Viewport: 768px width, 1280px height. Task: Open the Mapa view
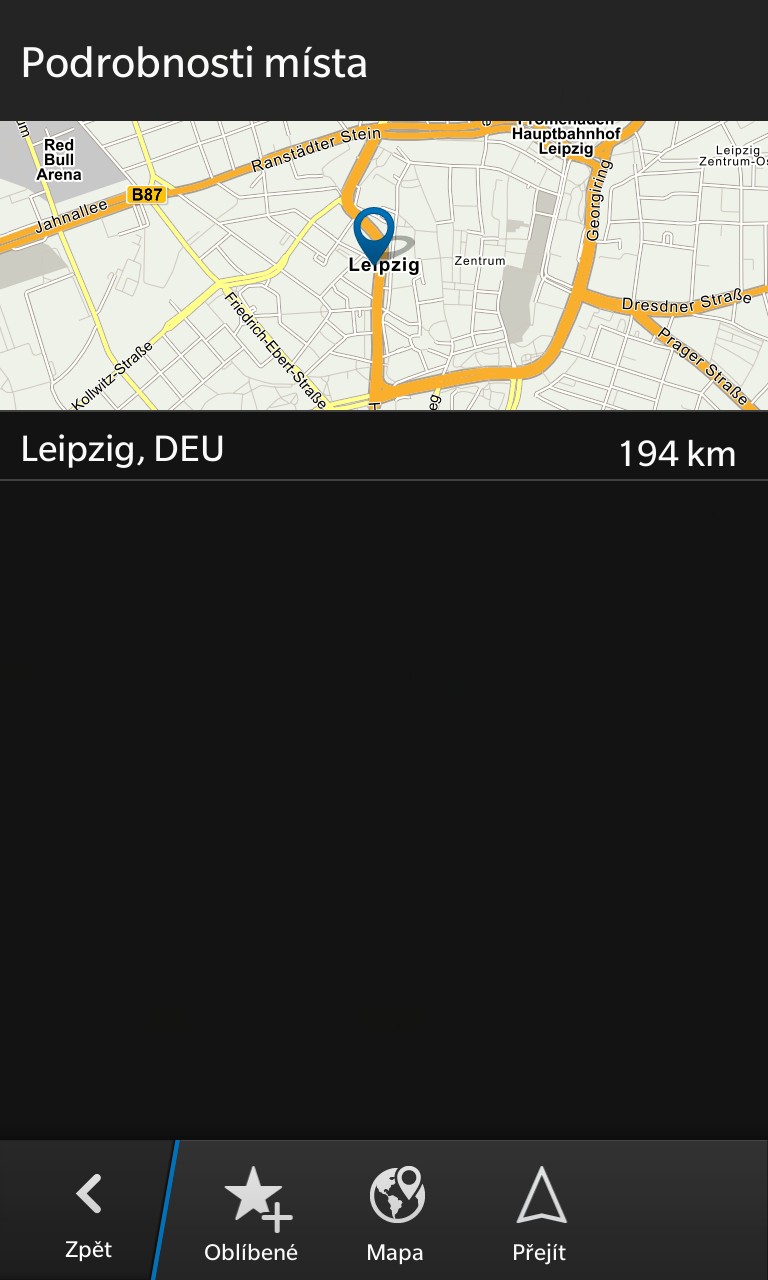tap(395, 1212)
